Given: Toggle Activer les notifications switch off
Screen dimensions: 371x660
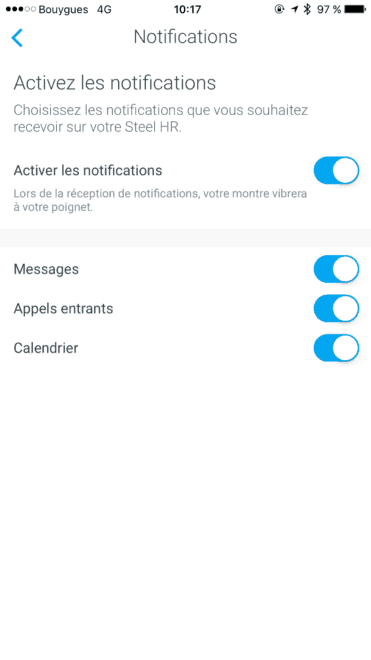Looking at the screenshot, I should point(336,170).
